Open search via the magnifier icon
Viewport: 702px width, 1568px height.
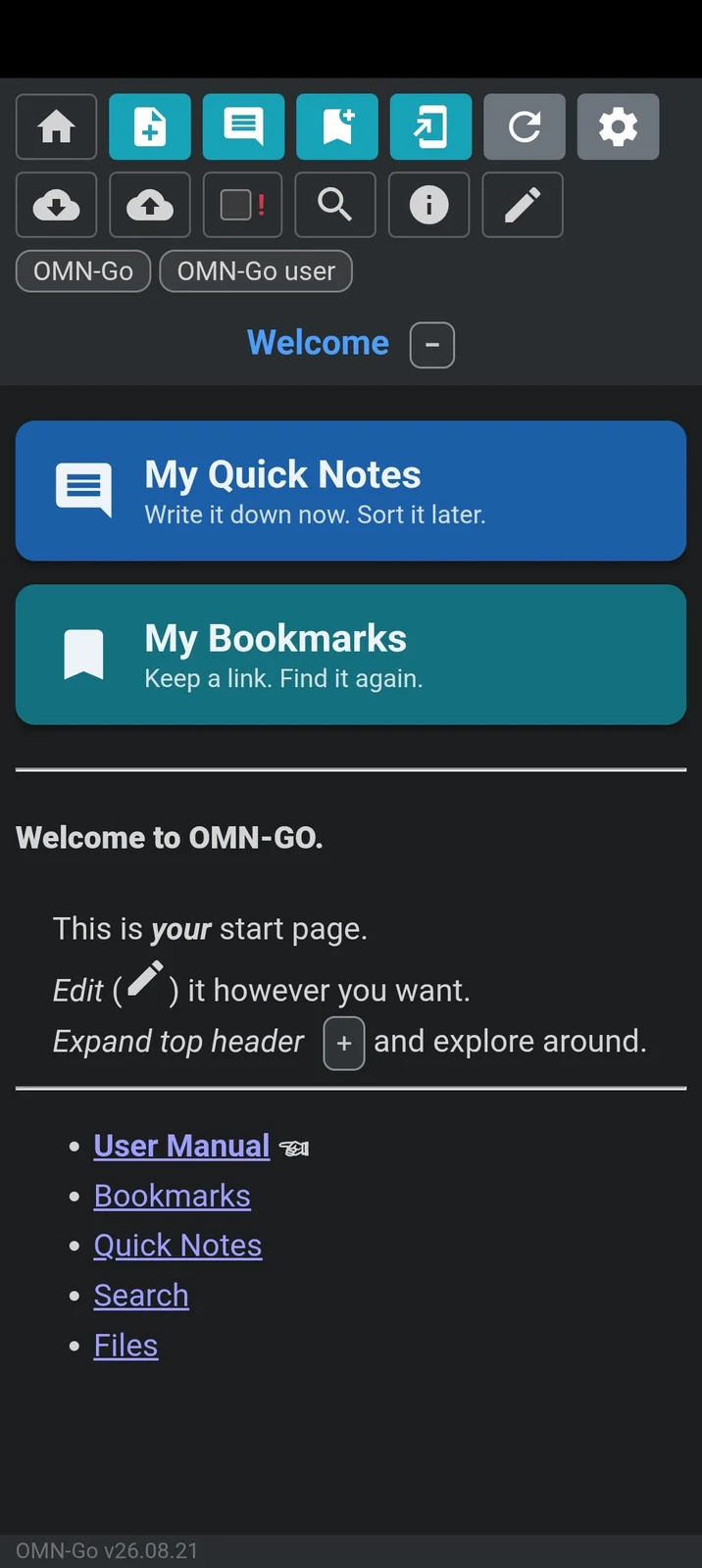335,205
